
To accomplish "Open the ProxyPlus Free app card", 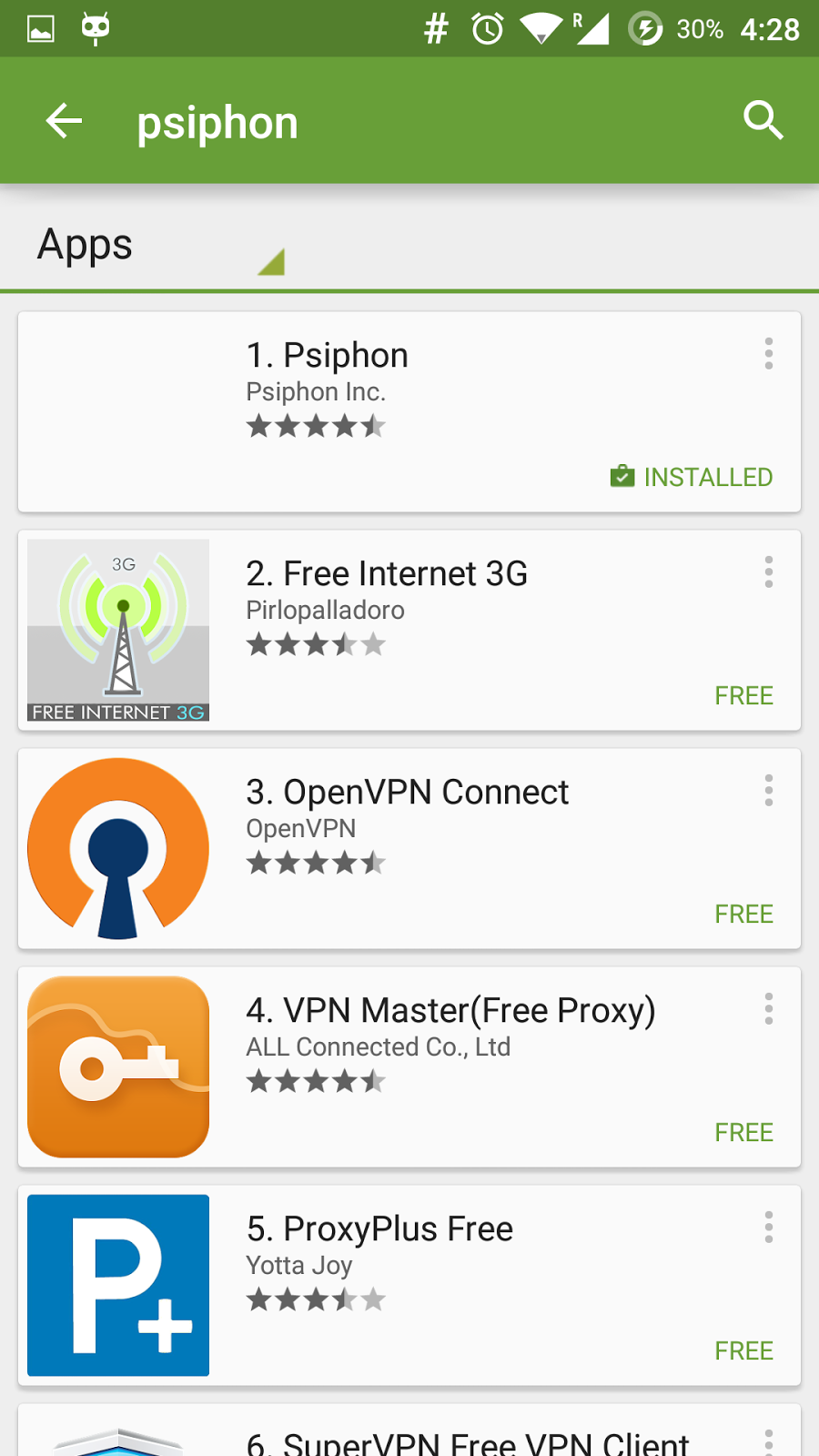I will [x=409, y=1286].
